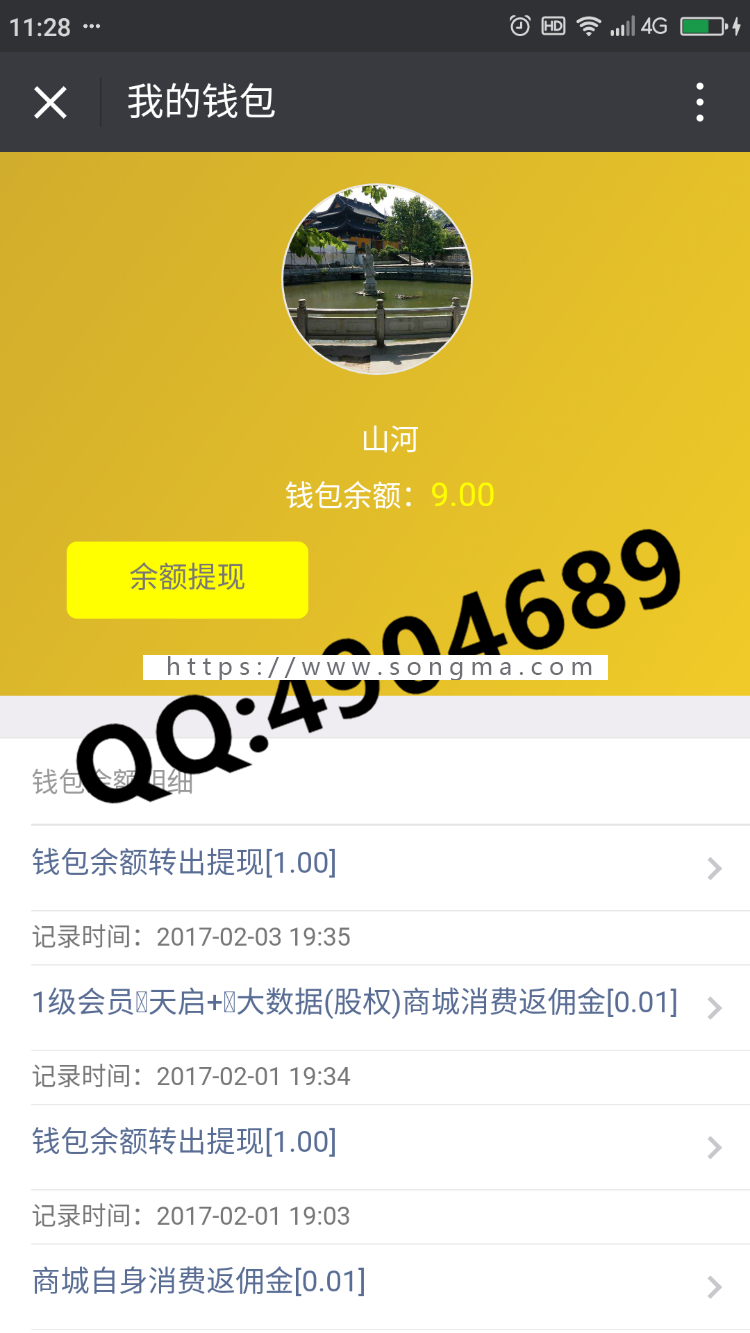Close the 我的钱包 page with the X icon
Image resolution: width=750 pixels, height=1333 pixels.
click(x=50, y=101)
